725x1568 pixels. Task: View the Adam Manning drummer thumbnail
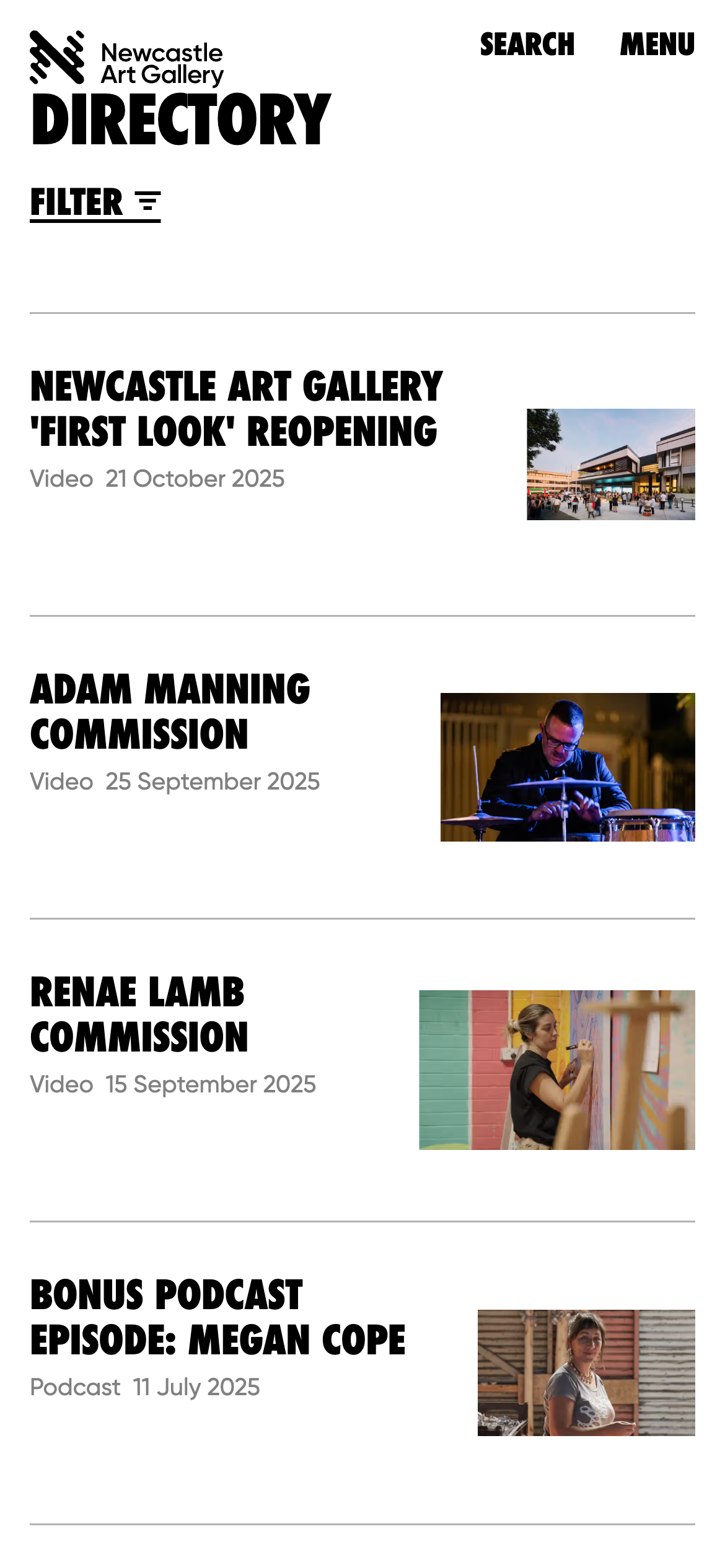click(x=567, y=767)
